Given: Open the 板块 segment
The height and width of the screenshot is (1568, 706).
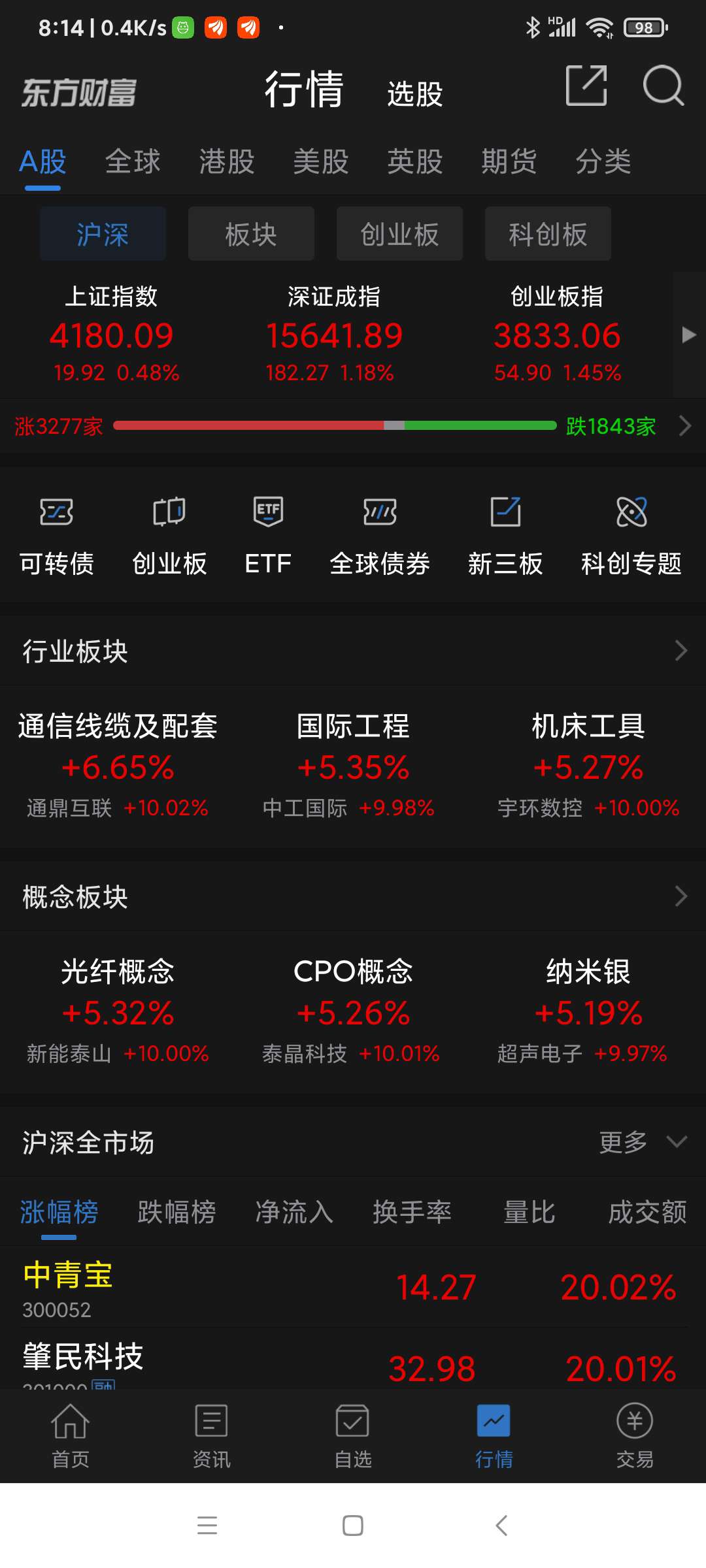Looking at the screenshot, I should pyautogui.click(x=251, y=234).
